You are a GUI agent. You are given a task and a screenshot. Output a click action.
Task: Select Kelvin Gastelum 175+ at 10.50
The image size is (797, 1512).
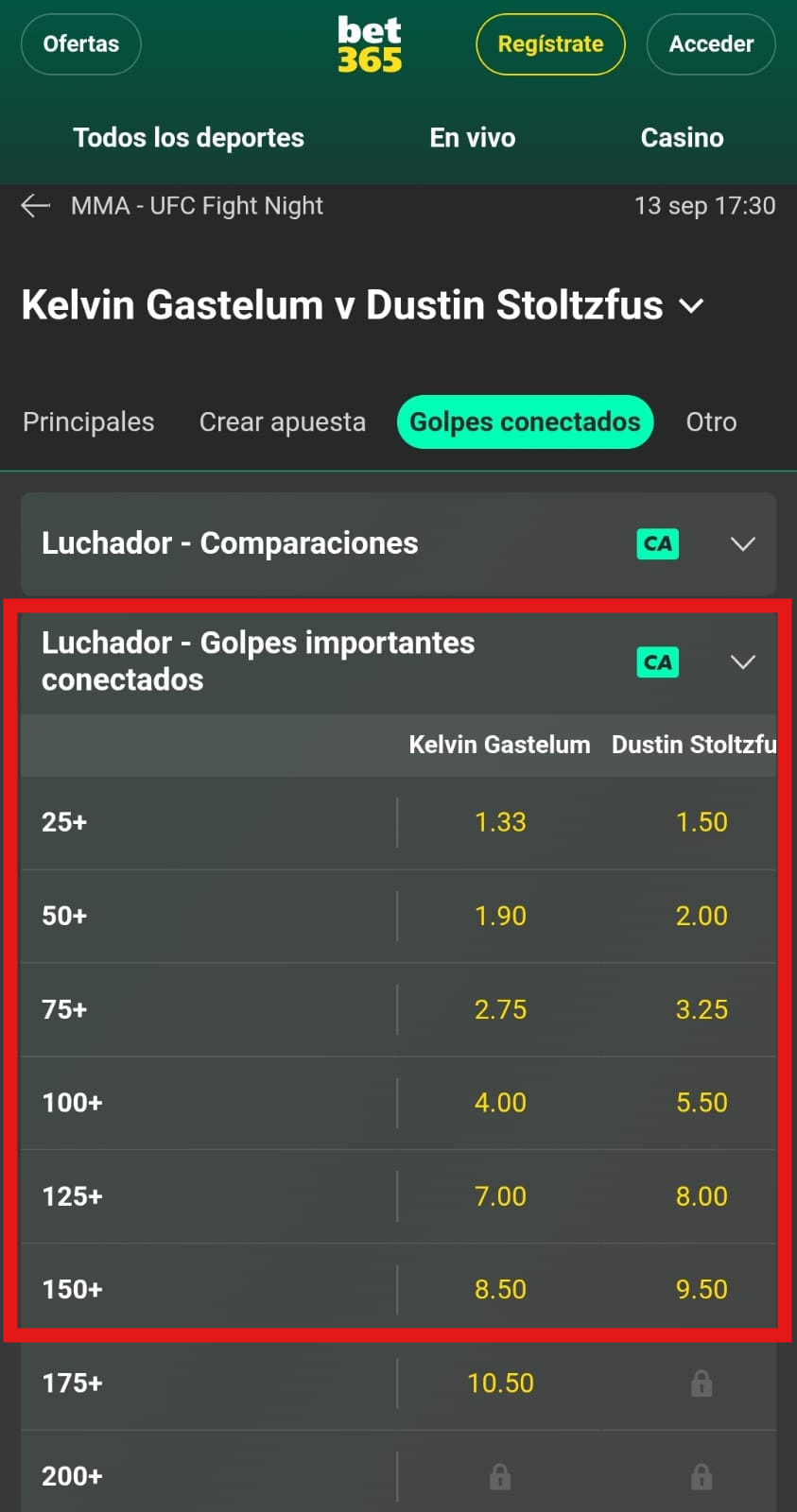click(500, 1383)
